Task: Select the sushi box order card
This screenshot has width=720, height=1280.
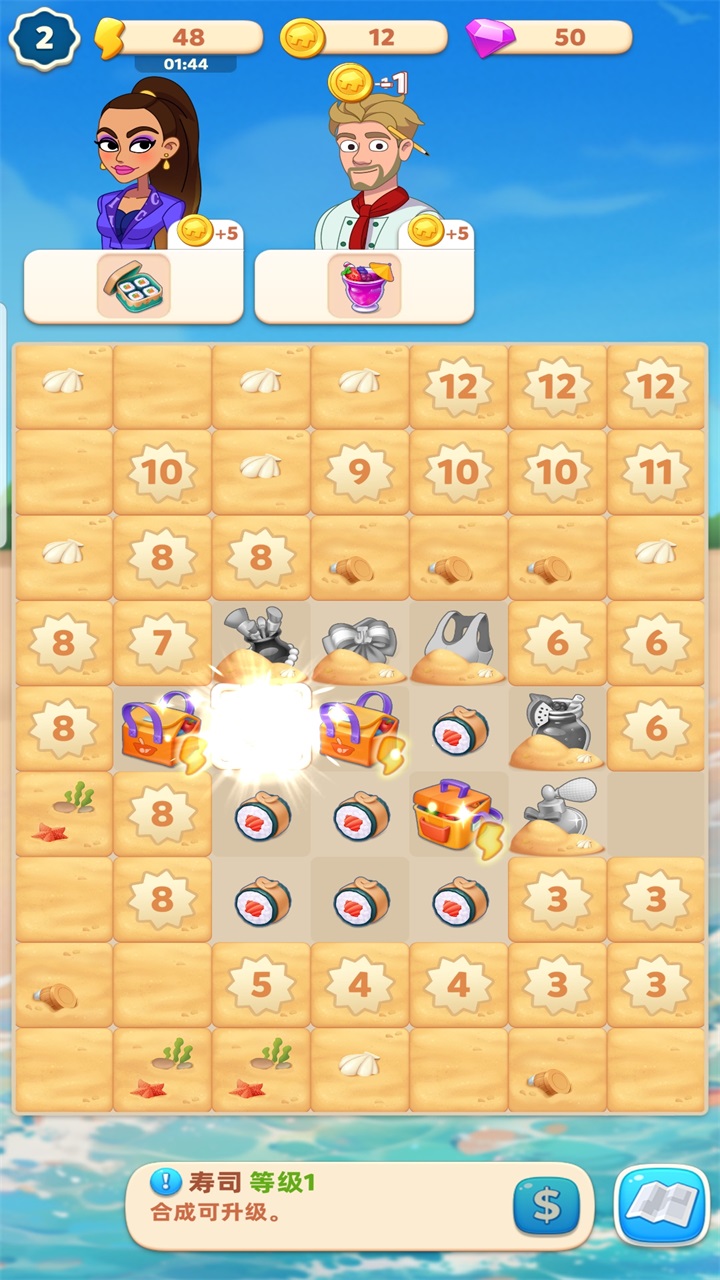Action: click(133, 286)
